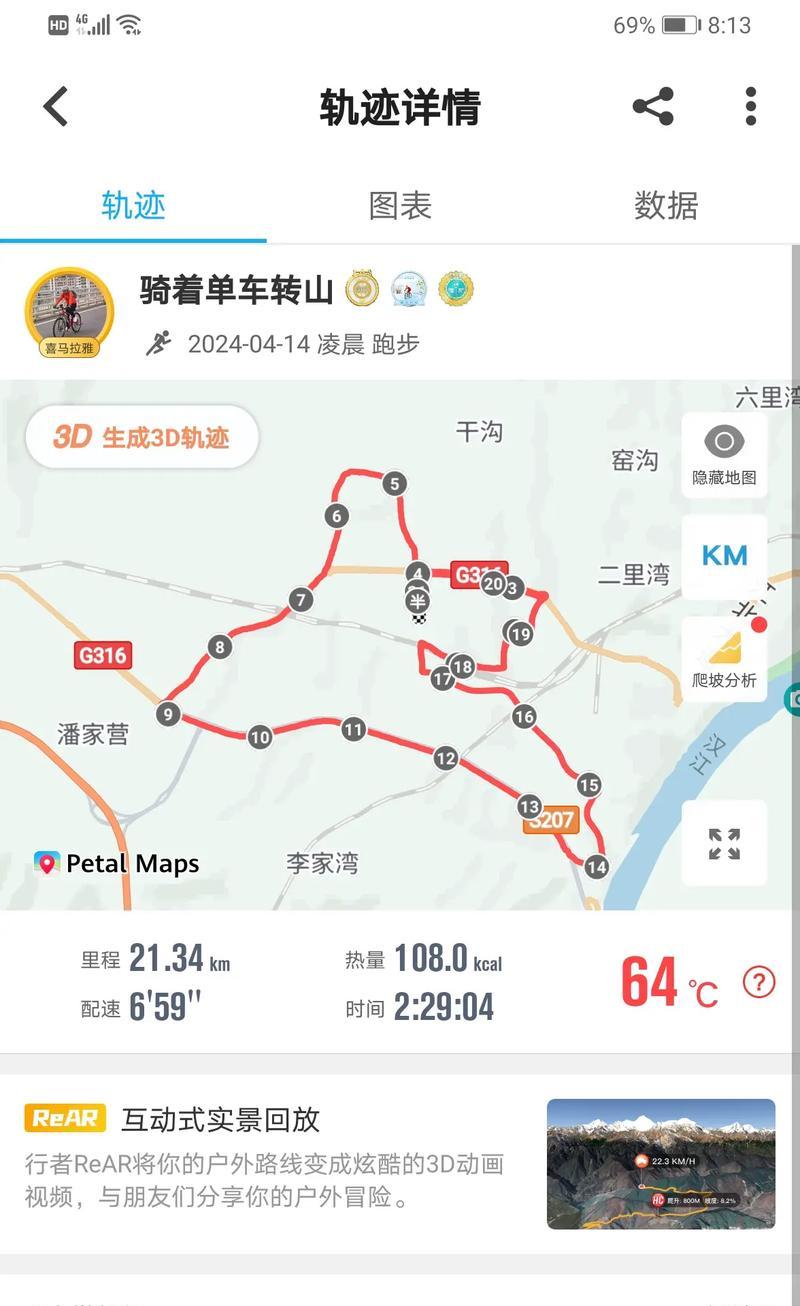Toggle 隐藏地图 to hide the map
The width and height of the screenshot is (800, 1306).
point(724,454)
